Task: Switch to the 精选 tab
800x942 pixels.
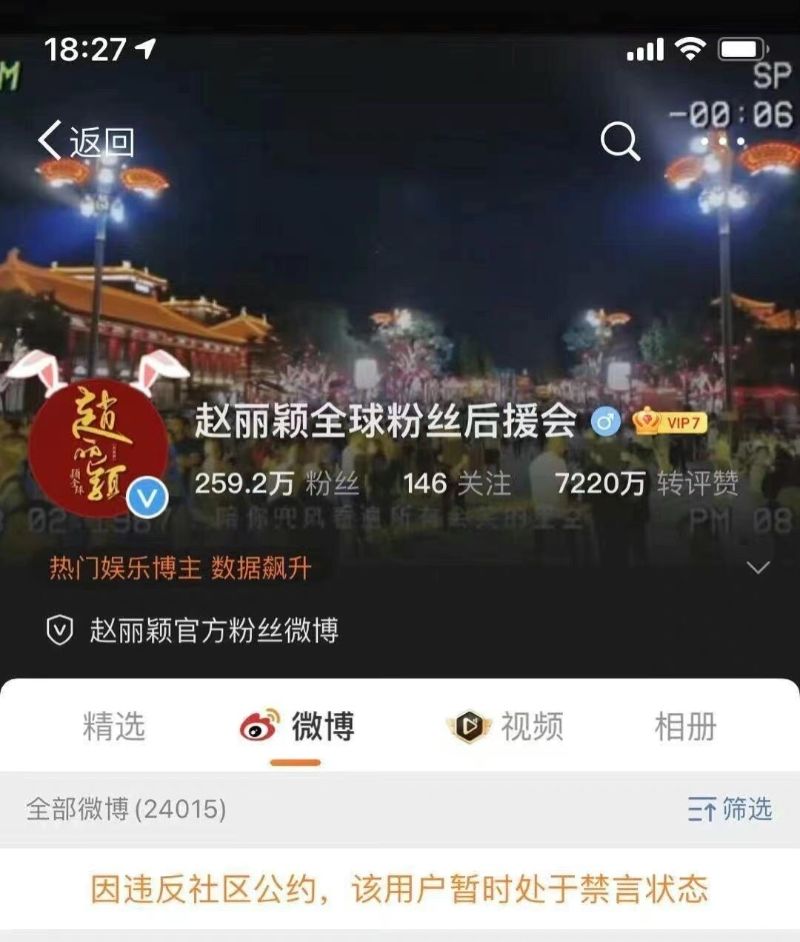Action: (114, 727)
